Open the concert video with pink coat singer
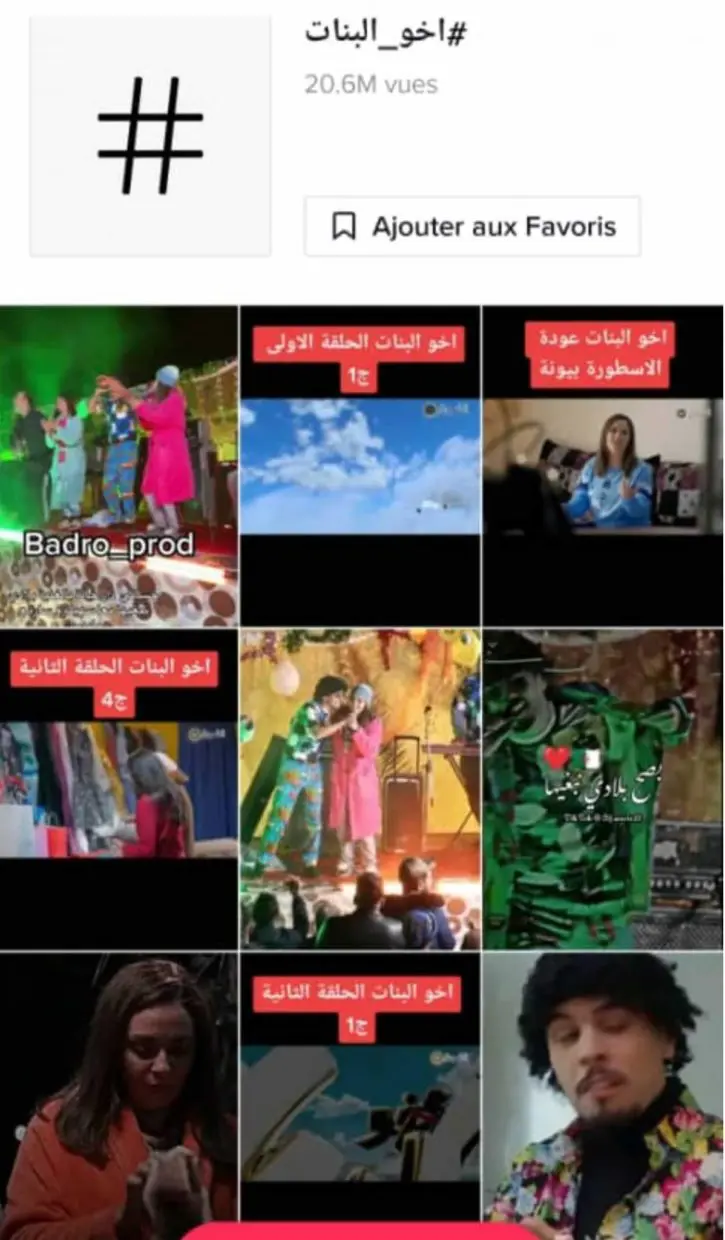Screen dimensions: 725x1240 [360, 788]
